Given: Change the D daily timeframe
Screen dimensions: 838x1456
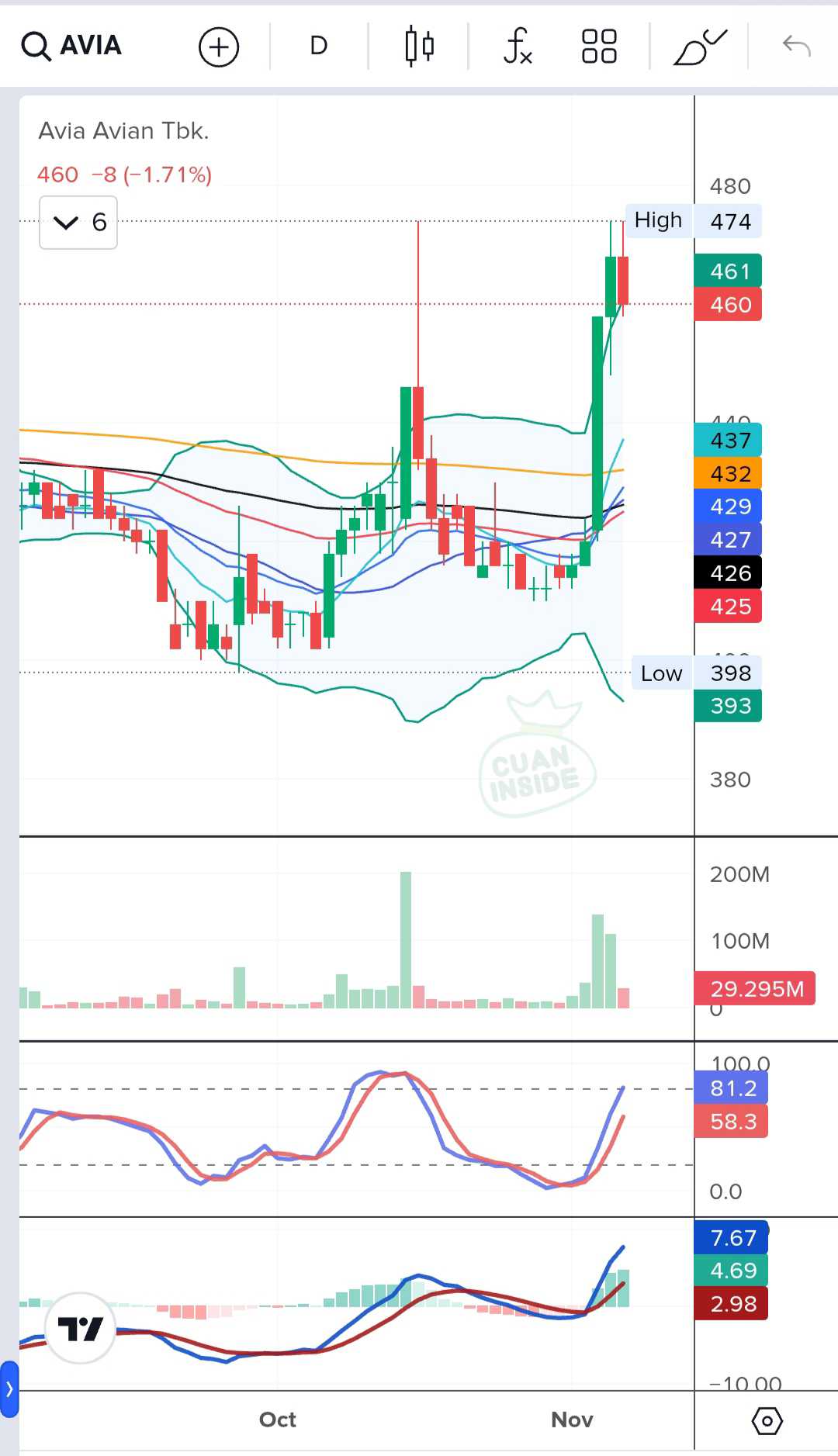Looking at the screenshot, I should [318, 47].
